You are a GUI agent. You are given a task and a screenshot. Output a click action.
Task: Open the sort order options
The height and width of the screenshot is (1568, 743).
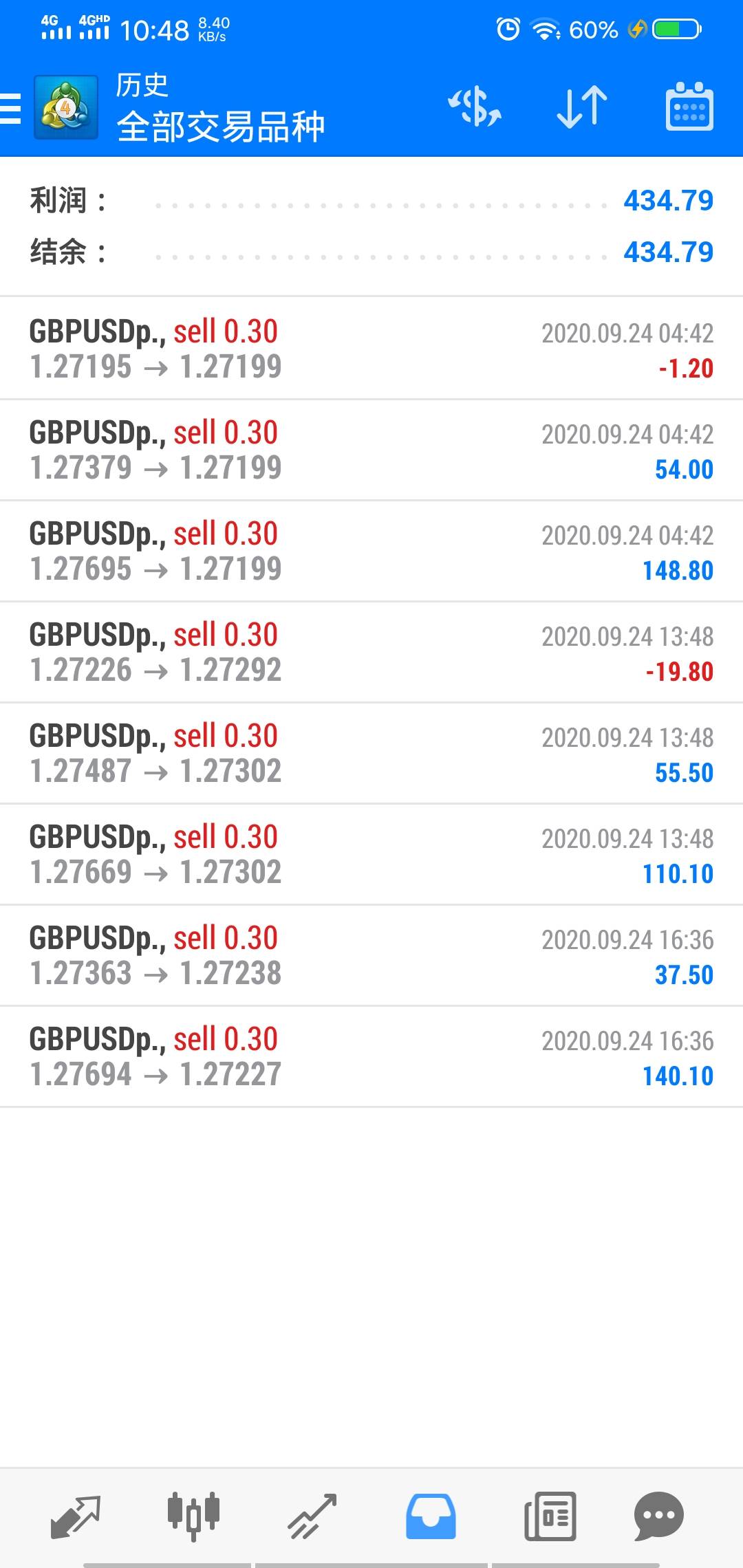(581, 107)
